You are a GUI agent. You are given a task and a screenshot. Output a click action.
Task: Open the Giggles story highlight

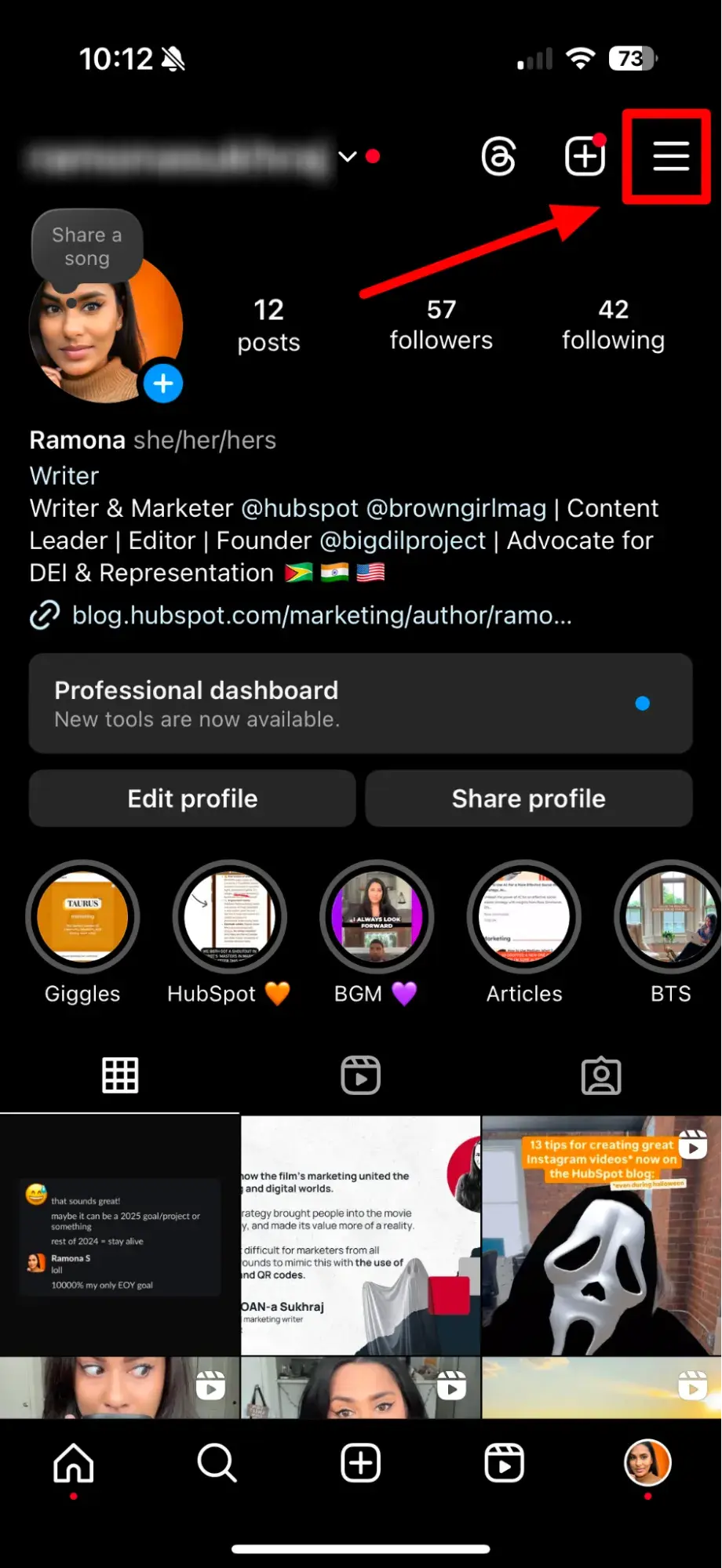click(82, 918)
